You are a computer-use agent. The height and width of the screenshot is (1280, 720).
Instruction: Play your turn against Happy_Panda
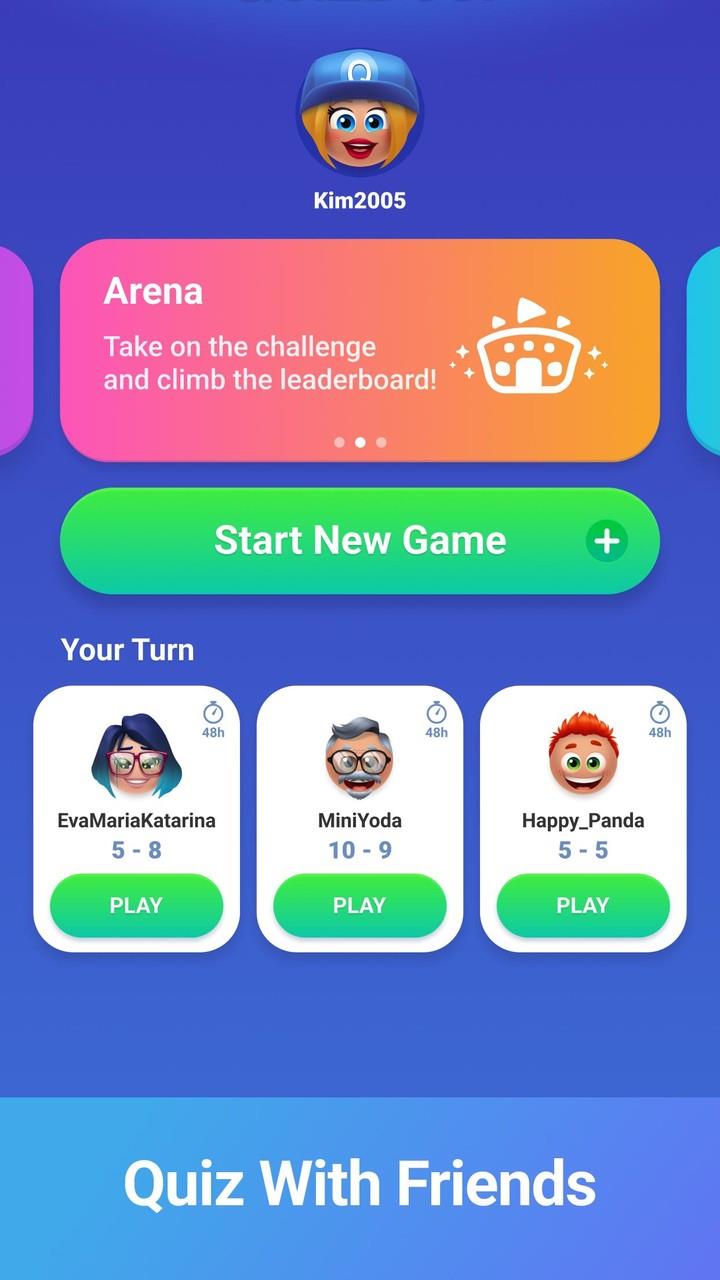tap(582, 905)
